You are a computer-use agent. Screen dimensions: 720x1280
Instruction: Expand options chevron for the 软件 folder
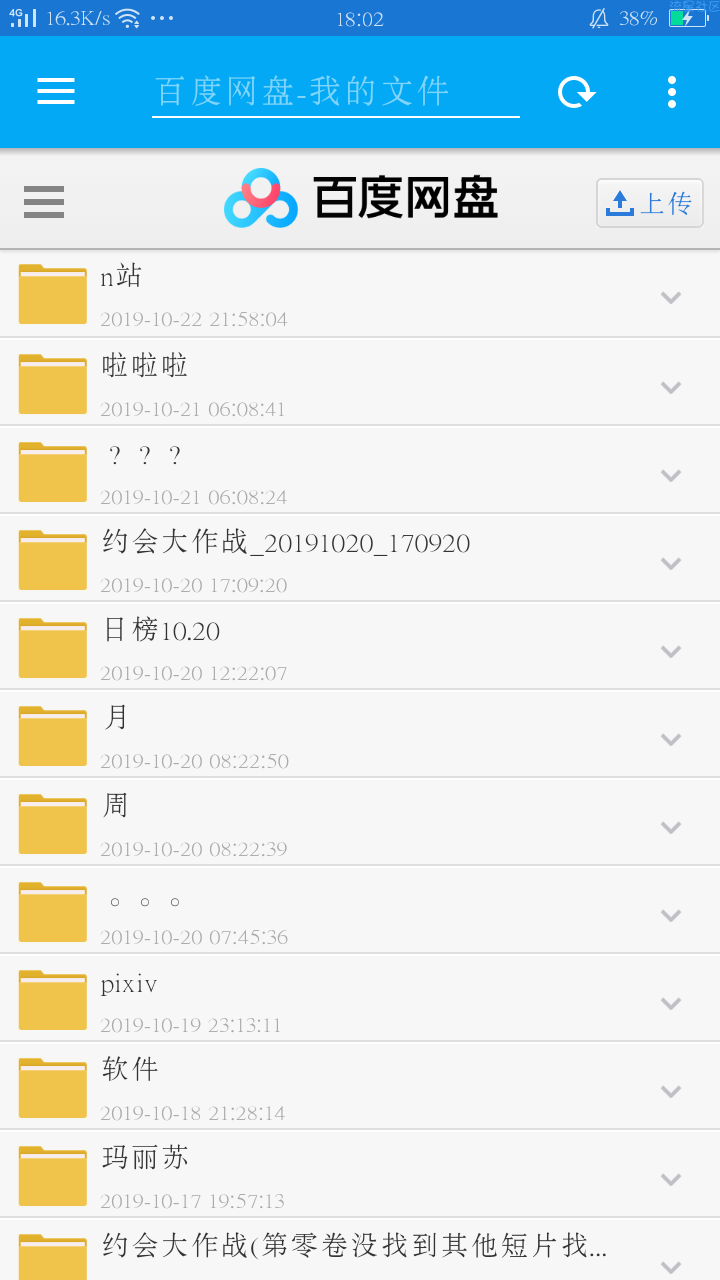(671, 1091)
